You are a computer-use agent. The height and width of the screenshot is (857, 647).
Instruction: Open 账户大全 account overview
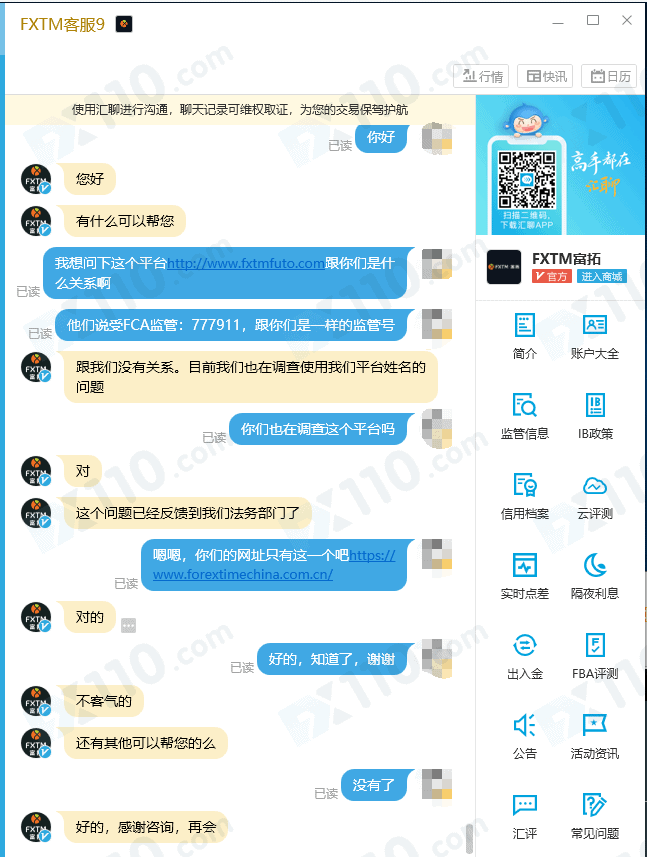(x=595, y=335)
